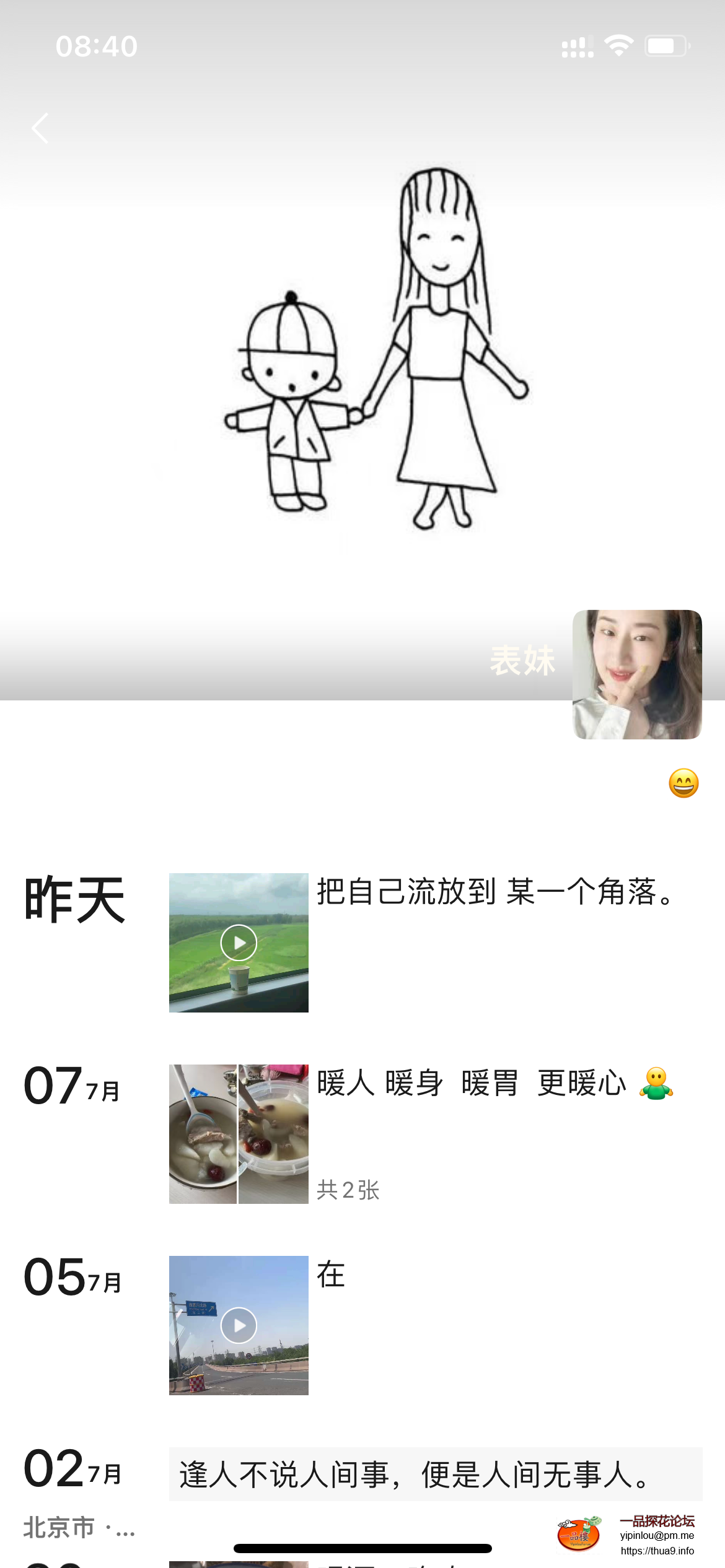The width and height of the screenshot is (725, 1568).
Task: Play the road video from 05 7月
Action: [x=238, y=1324]
